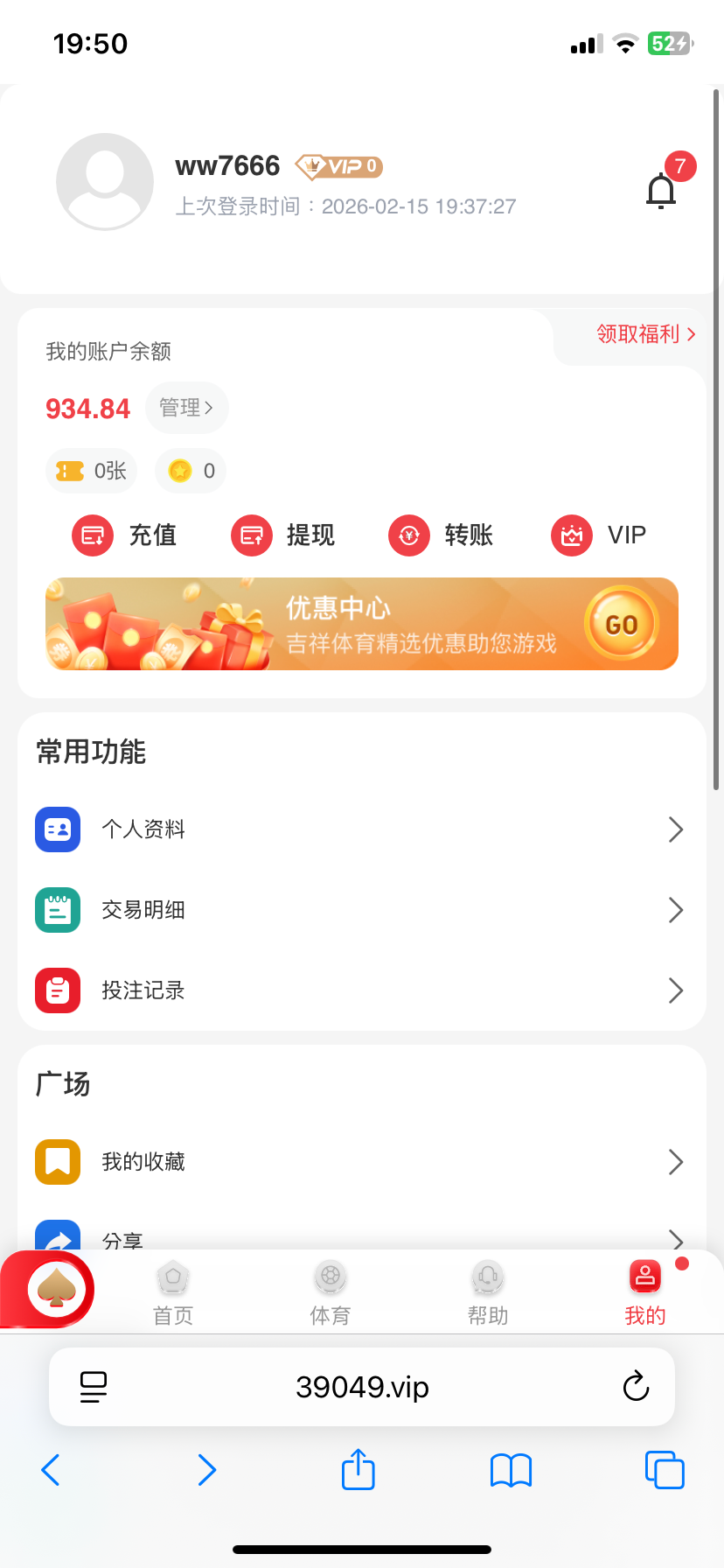Open 管理 balance management
Viewport: 724px width, 1568px height.
click(186, 408)
